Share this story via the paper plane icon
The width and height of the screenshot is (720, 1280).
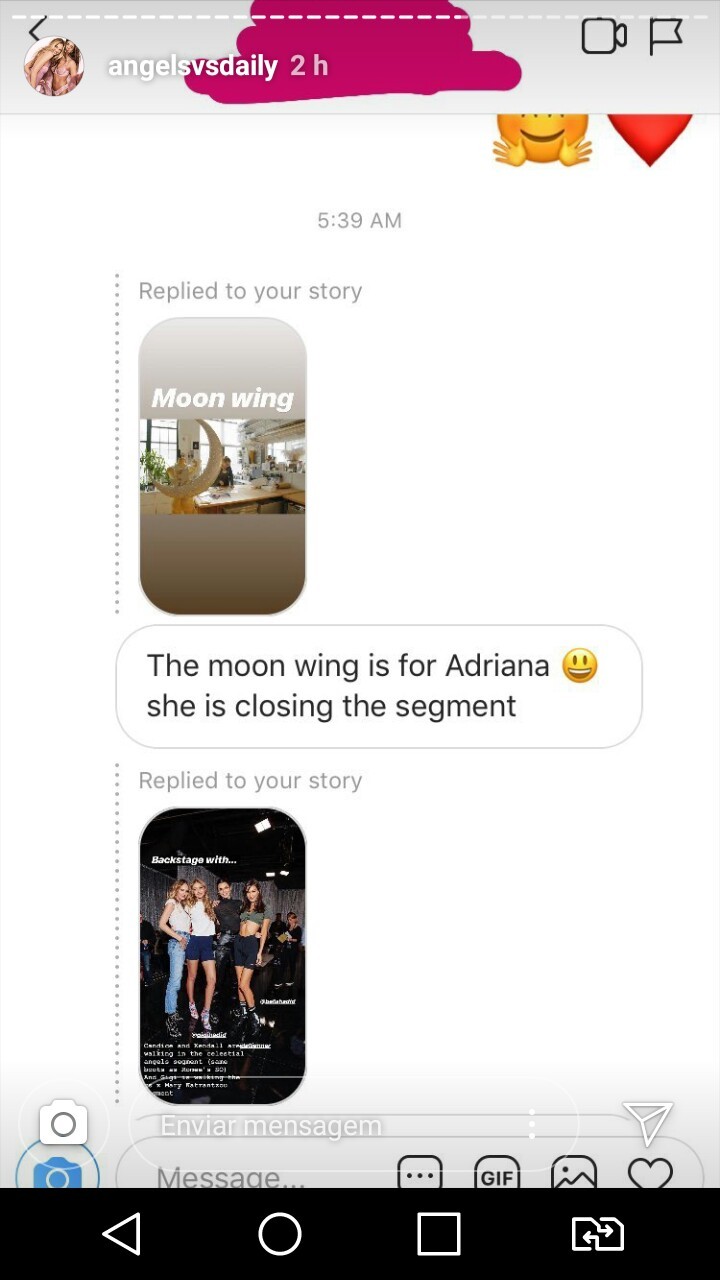pyautogui.click(x=647, y=1124)
